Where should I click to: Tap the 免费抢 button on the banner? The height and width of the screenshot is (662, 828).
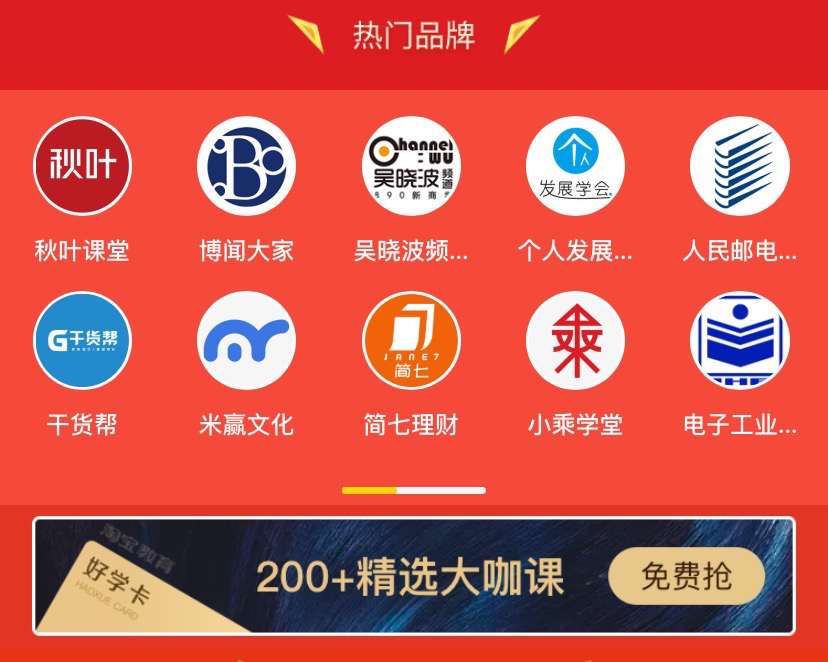tap(686, 576)
